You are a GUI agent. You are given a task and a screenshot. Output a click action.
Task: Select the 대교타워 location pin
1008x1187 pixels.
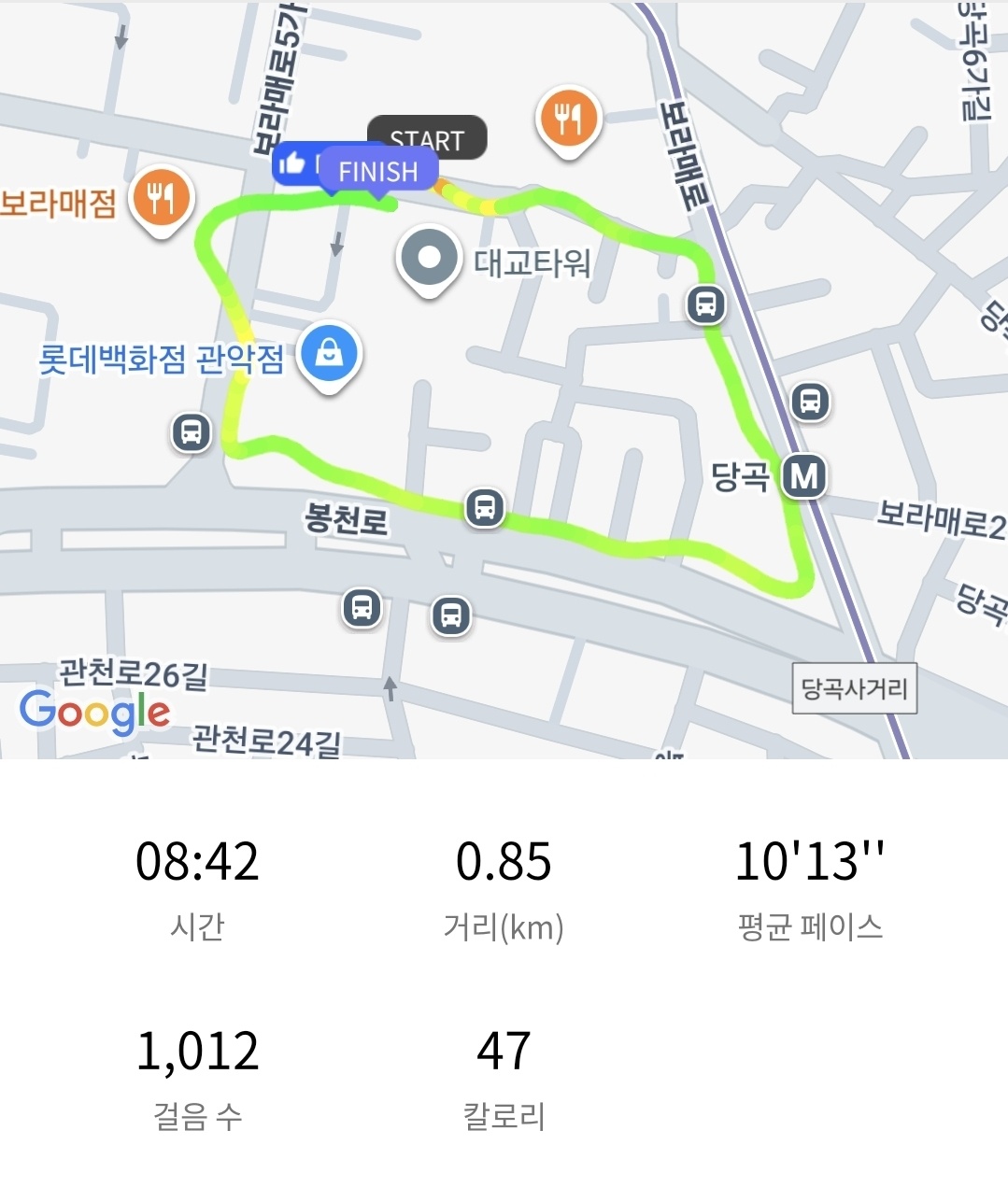tap(429, 259)
